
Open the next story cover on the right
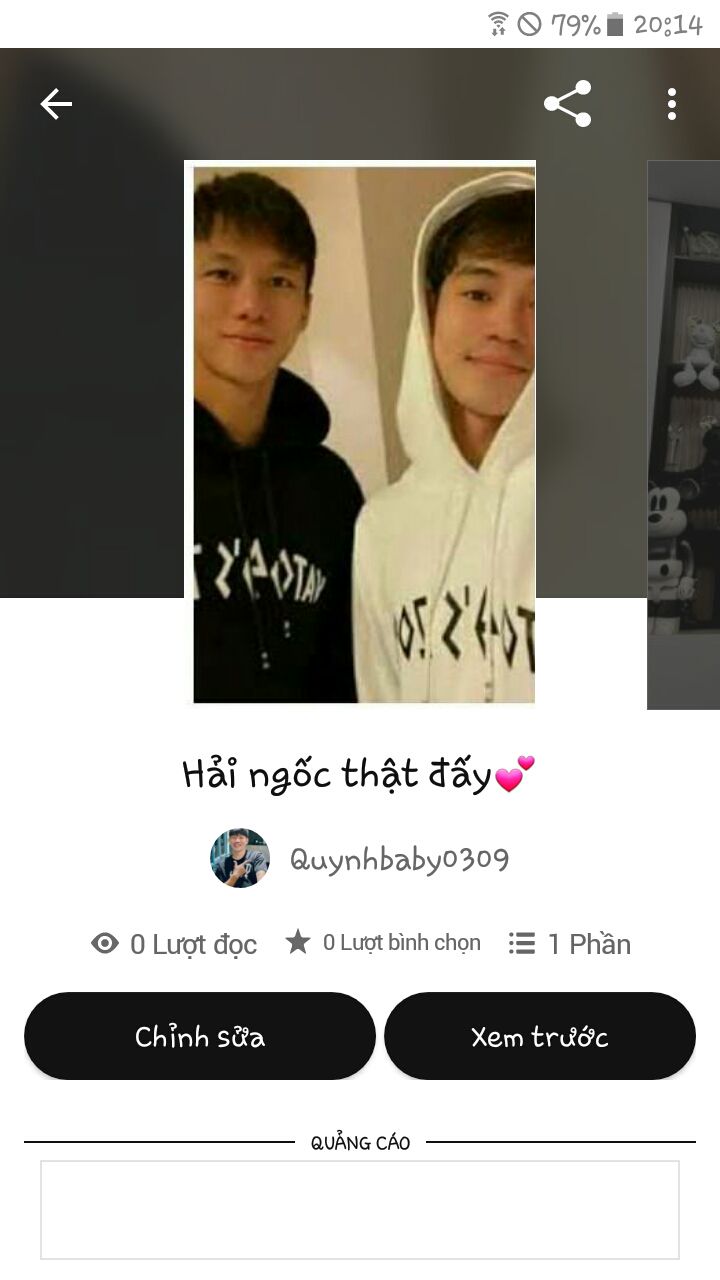(x=686, y=435)
